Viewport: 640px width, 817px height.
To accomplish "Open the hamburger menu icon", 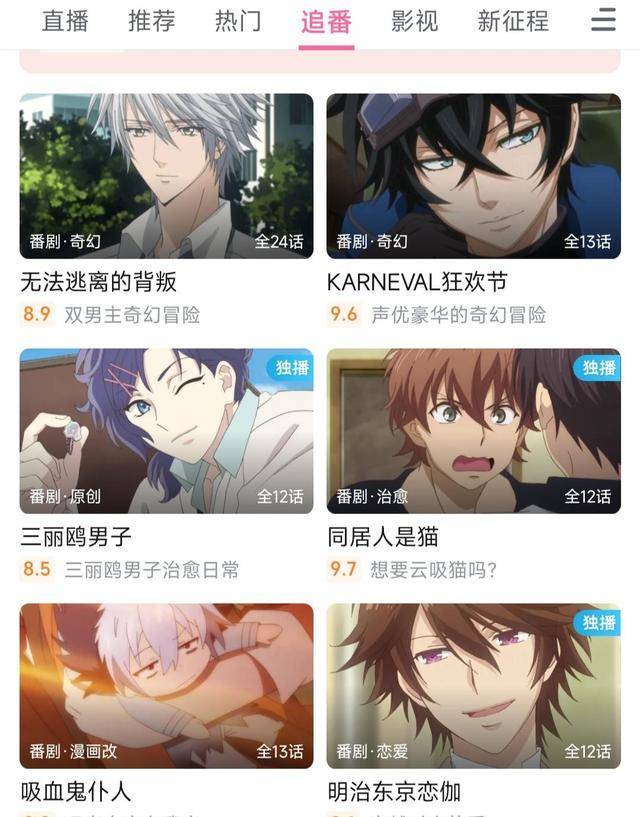I will 603,20.
